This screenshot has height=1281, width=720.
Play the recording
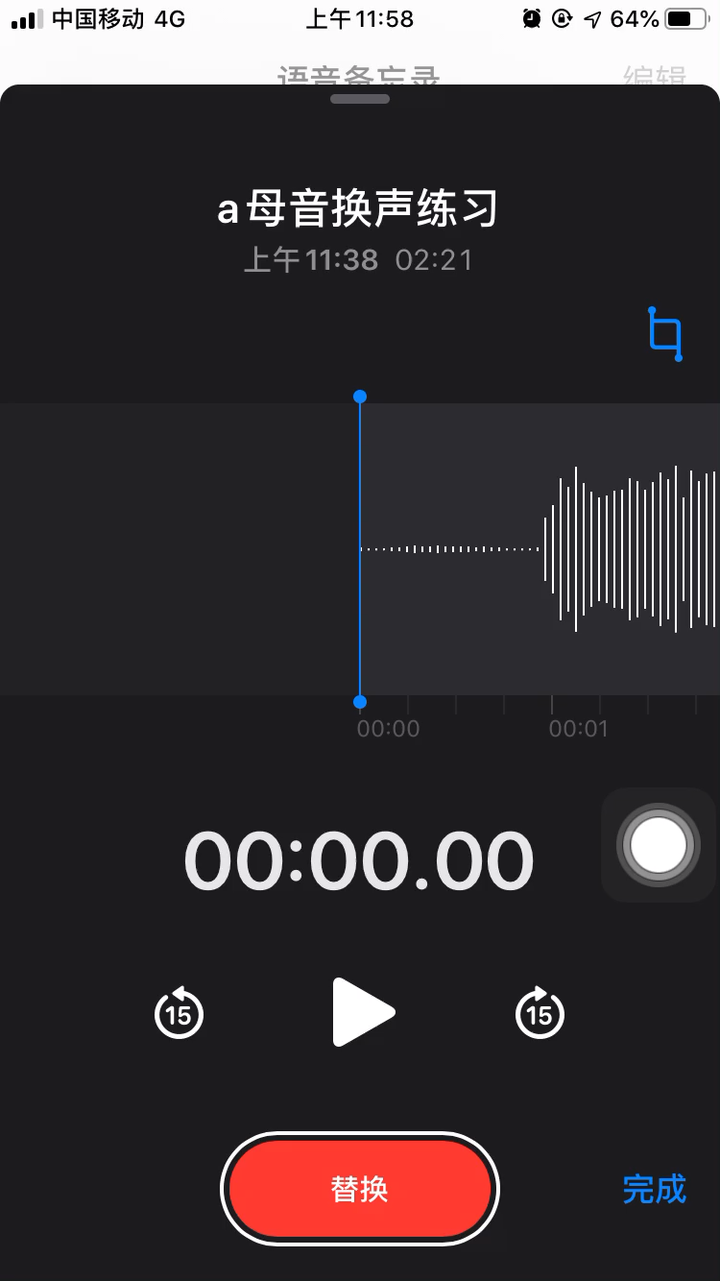tap(363, 1013)
